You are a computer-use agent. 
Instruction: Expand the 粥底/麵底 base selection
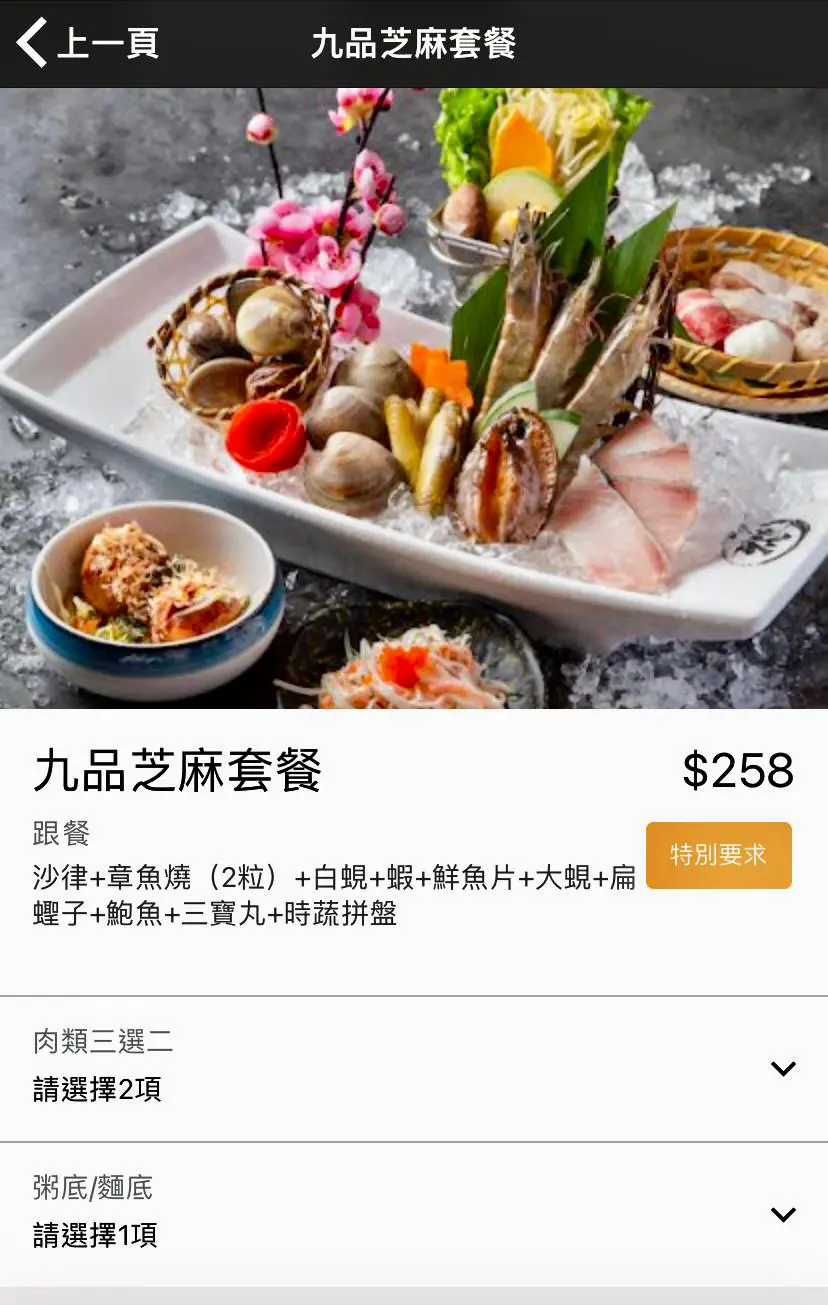(x=782, y=1214)
